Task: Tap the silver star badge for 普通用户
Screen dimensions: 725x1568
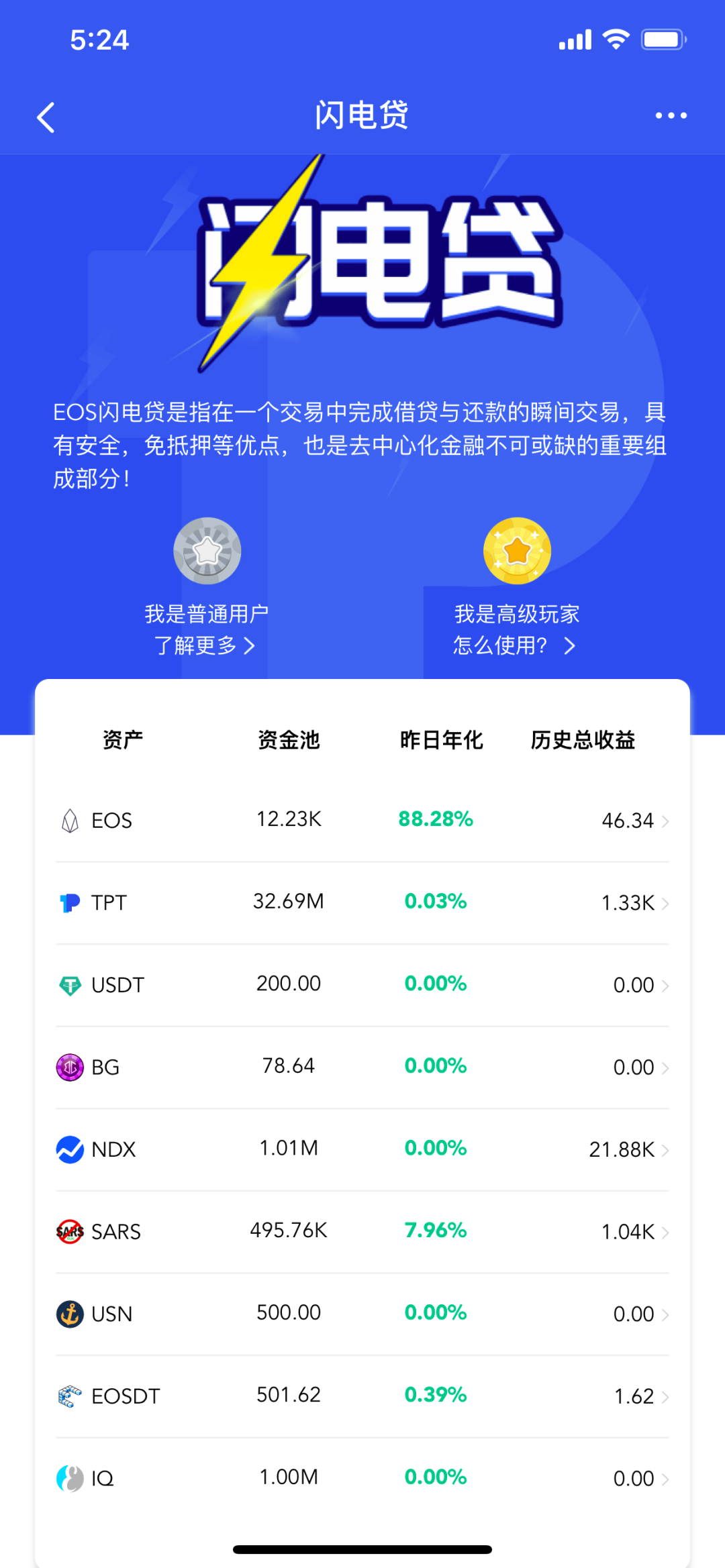Action: point(207,550)
